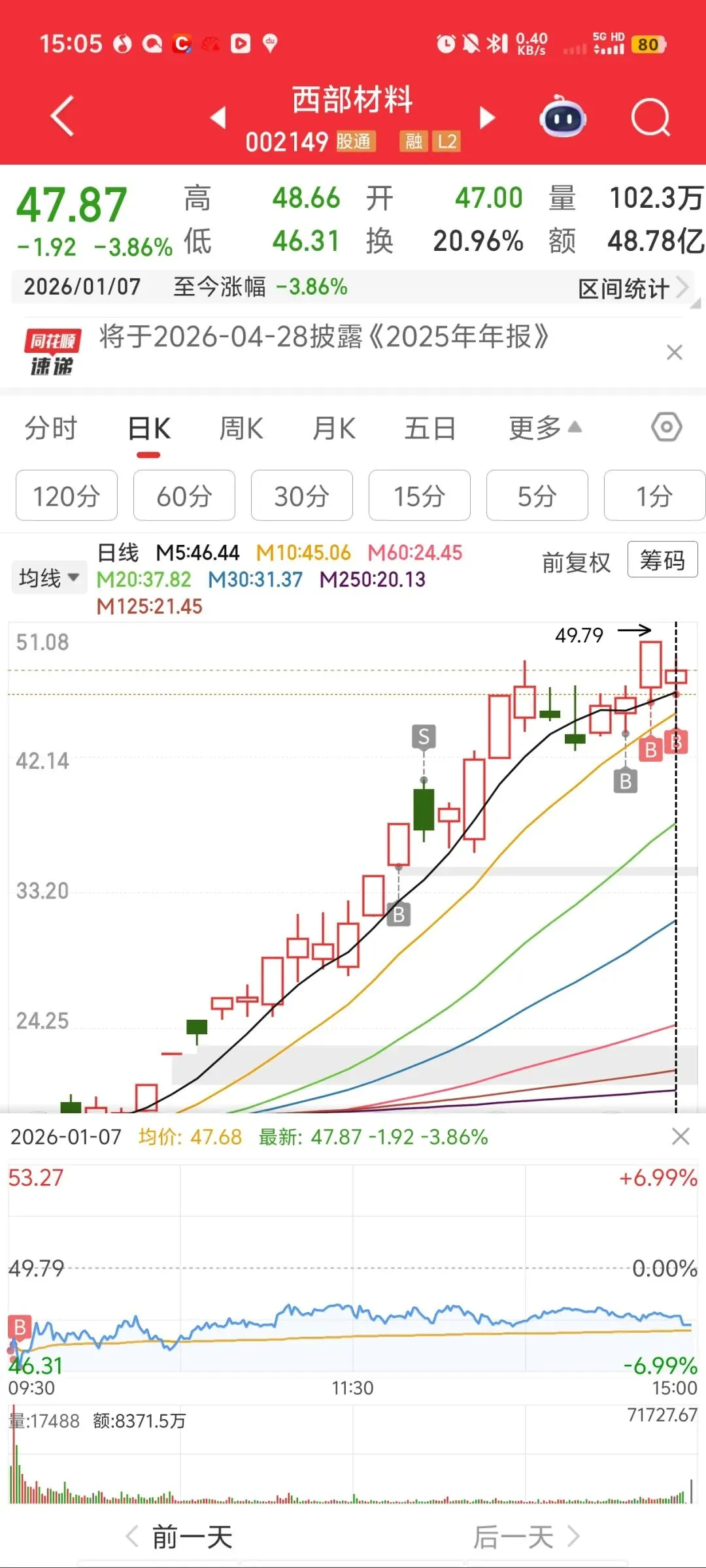The height and width of the screenshot is (1568, 706).
Task: Switch to the 月K tab
Action: click(x=334, y=429)
